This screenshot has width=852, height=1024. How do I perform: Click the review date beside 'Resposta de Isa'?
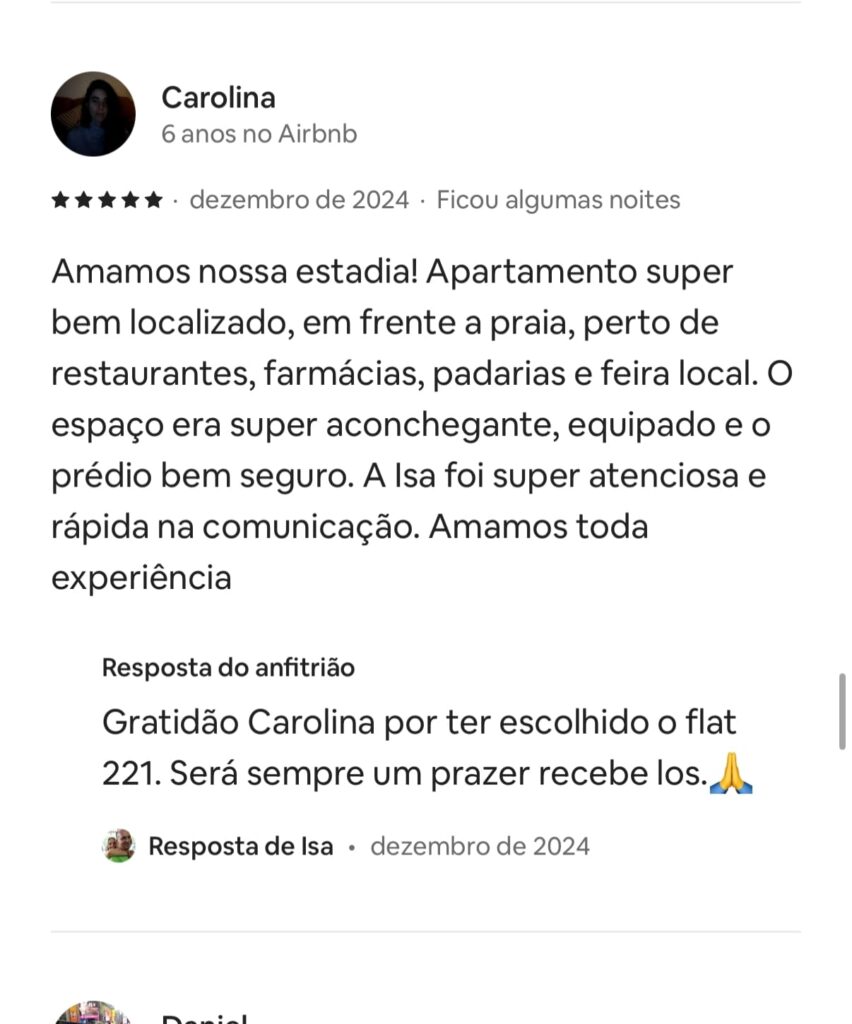pyautogui.click(x=480, y=846)
